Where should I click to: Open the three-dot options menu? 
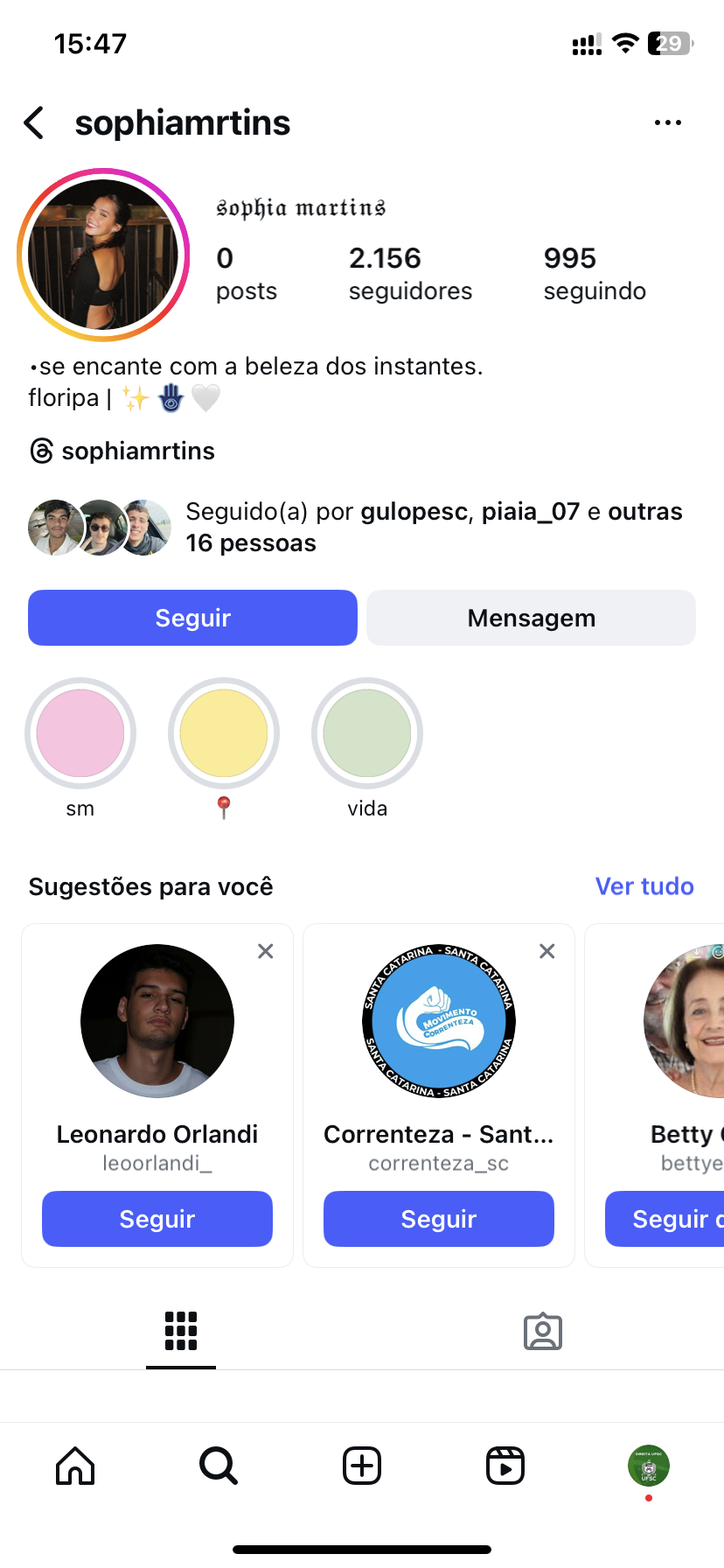point(667,123)
